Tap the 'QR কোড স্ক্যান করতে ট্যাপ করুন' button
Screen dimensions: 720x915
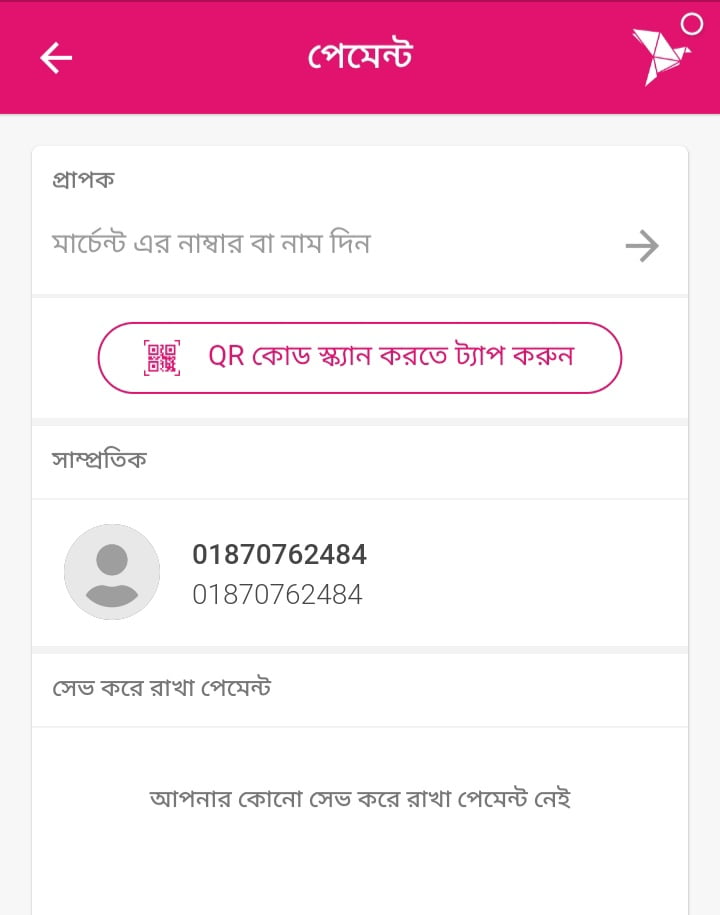(360, 356)
